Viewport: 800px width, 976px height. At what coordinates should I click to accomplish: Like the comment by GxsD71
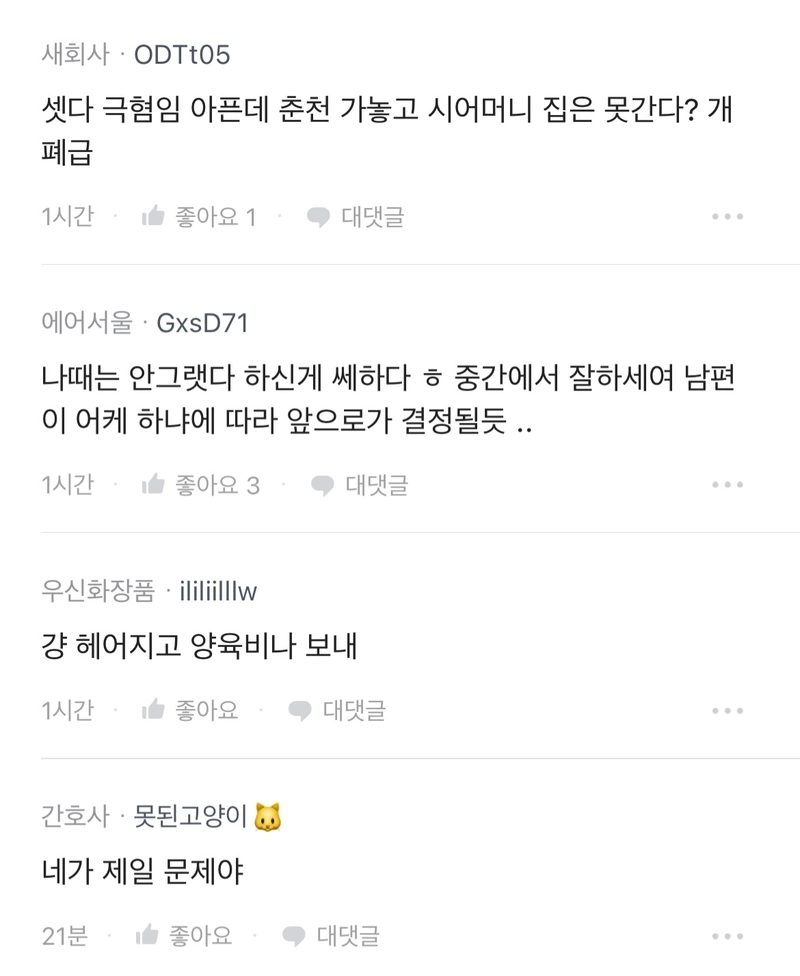(200, 485)
